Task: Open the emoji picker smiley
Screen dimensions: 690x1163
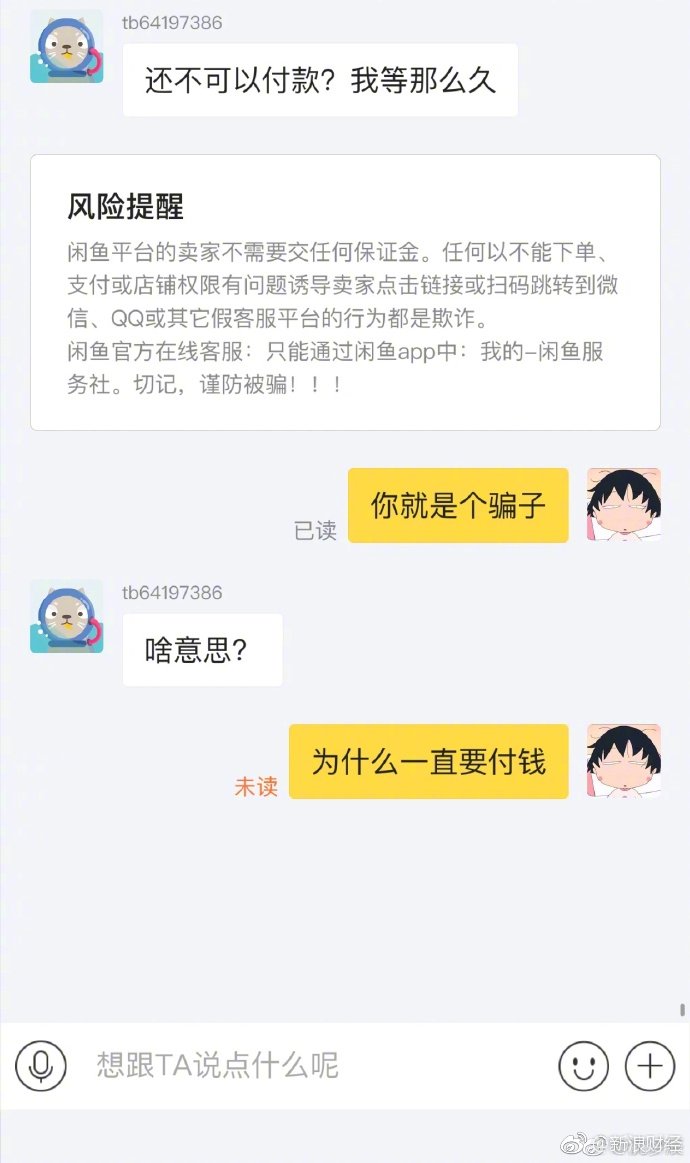Action: (x=583, y=1066)
